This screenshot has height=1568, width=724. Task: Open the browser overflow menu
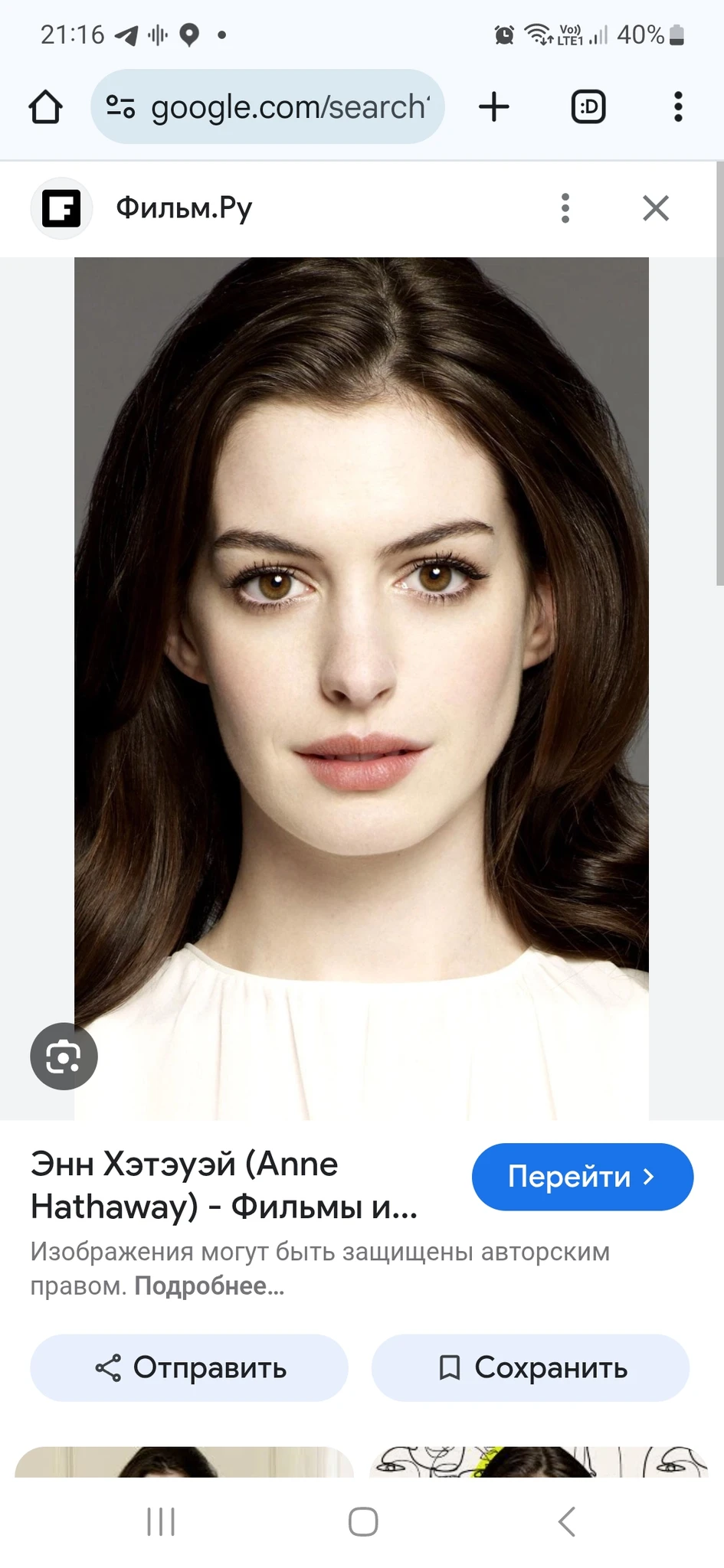coord(678,106)
